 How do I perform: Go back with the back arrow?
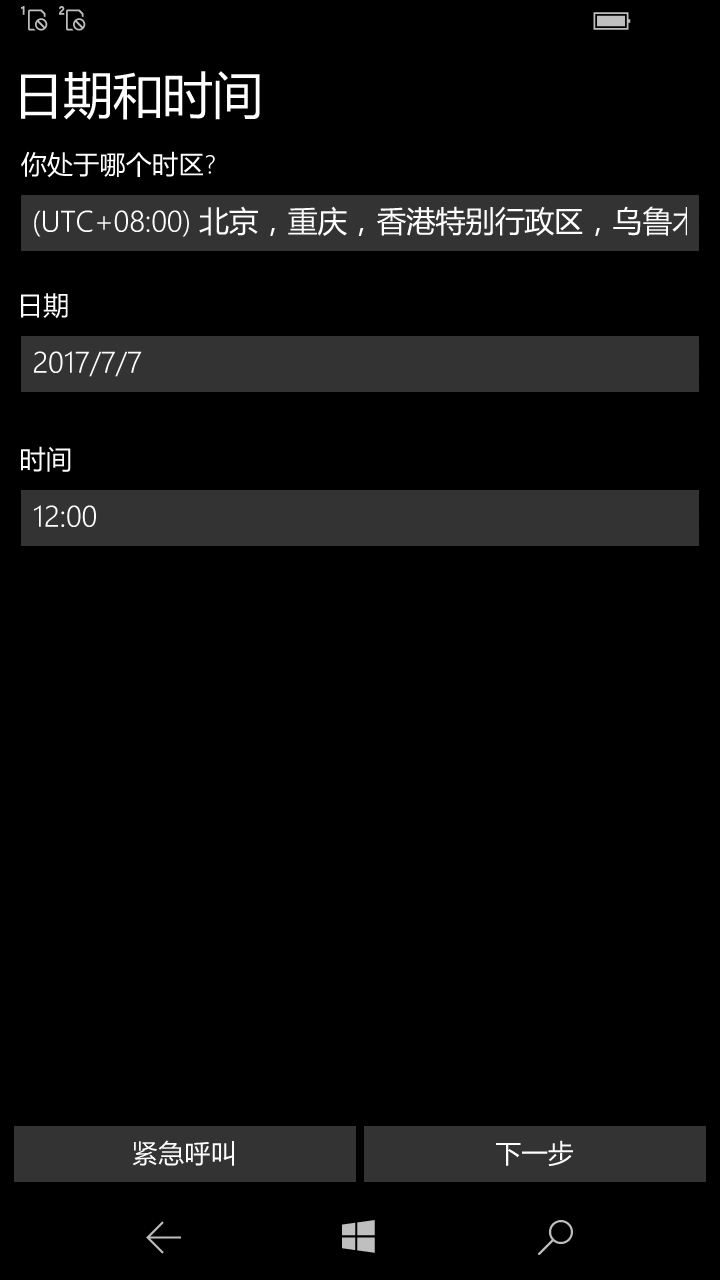164,1238
